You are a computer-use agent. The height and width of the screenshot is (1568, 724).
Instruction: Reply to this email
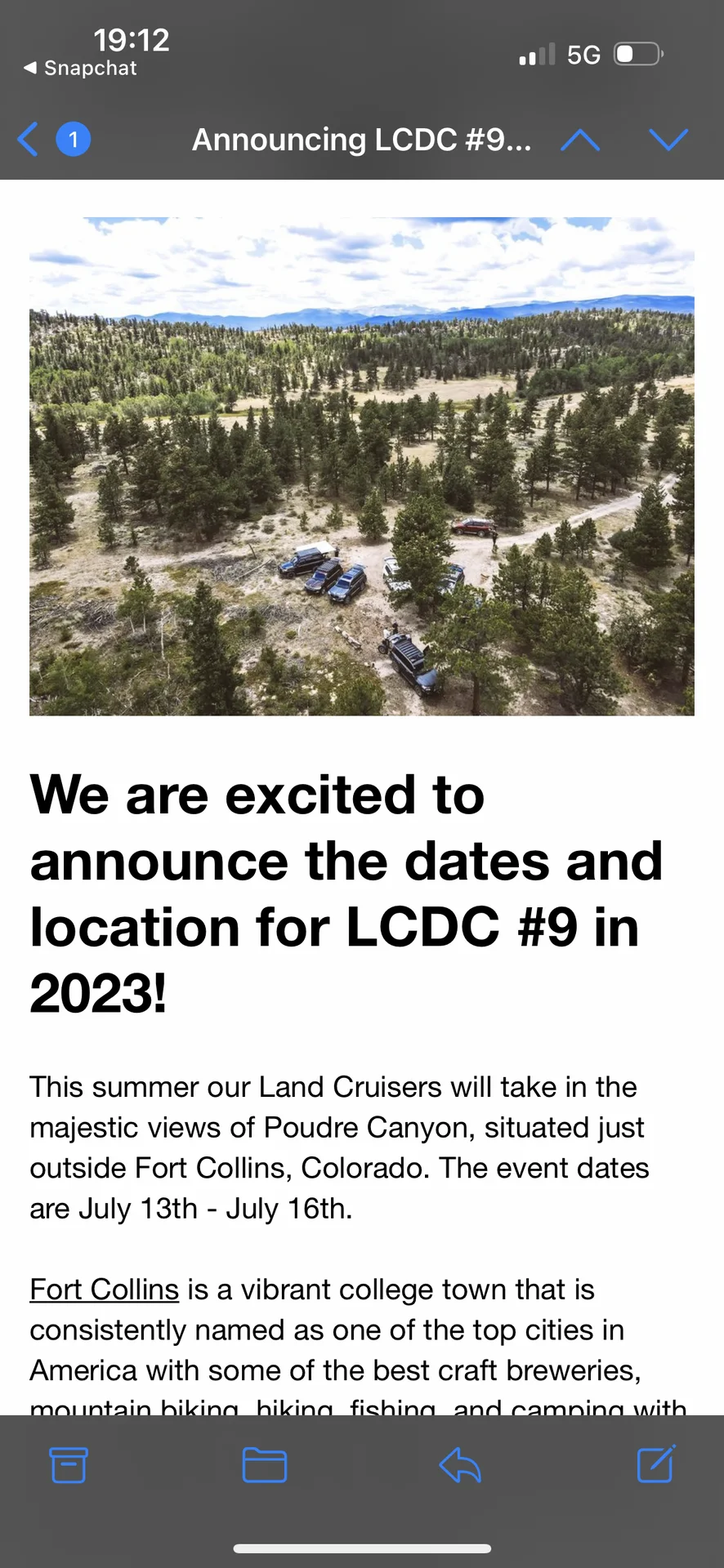460,1465
